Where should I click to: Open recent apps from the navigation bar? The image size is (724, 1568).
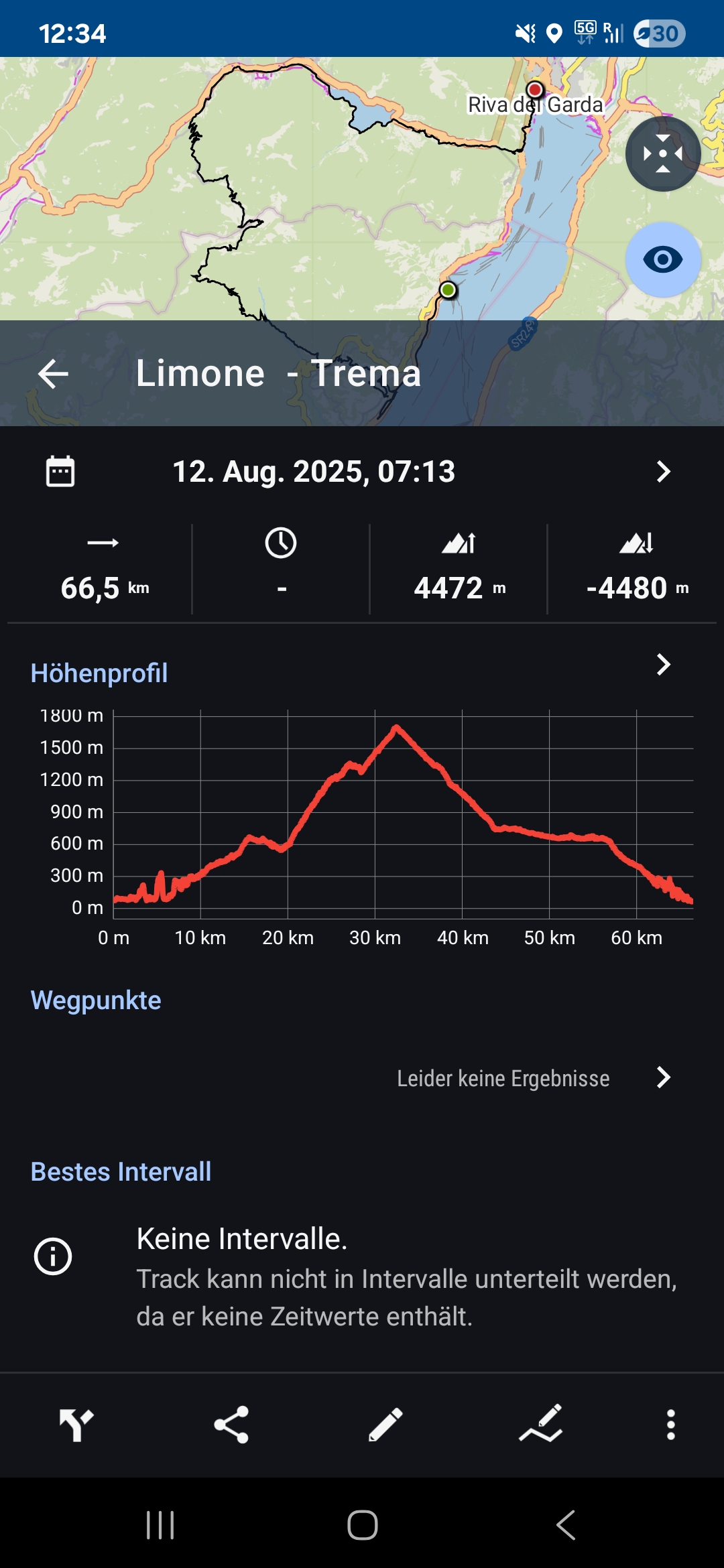tap(160, 1526)
